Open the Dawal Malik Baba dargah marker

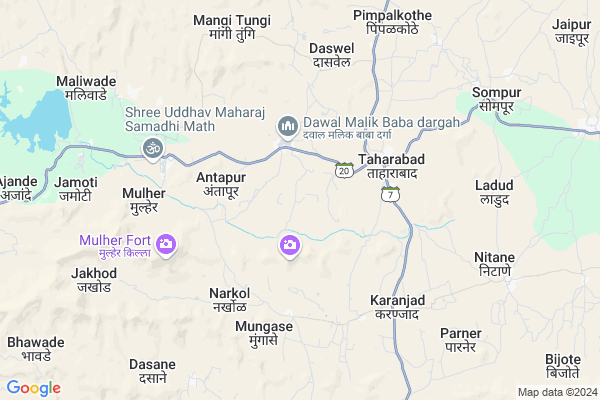click(x=287, y=126)
